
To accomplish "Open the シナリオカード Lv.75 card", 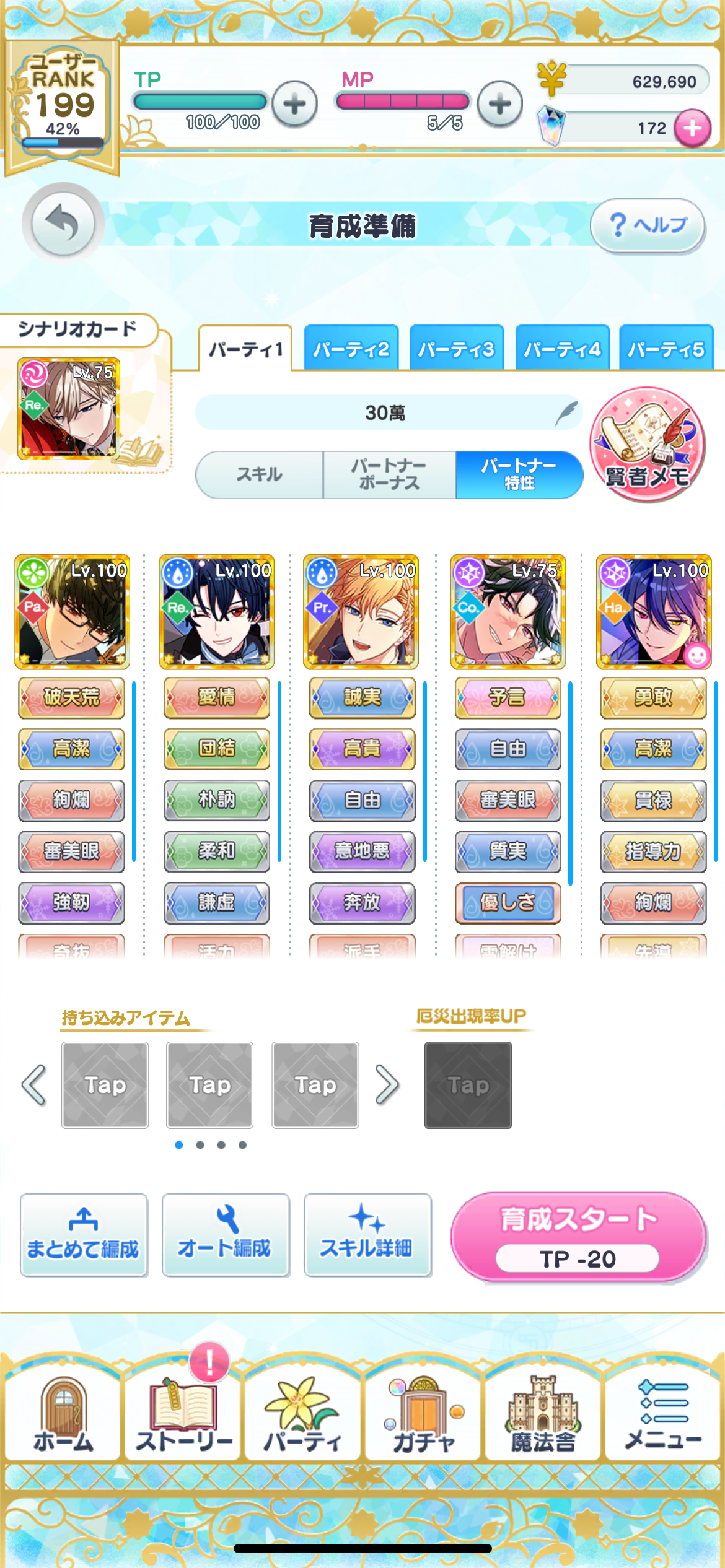I will [x=69, y=408].
